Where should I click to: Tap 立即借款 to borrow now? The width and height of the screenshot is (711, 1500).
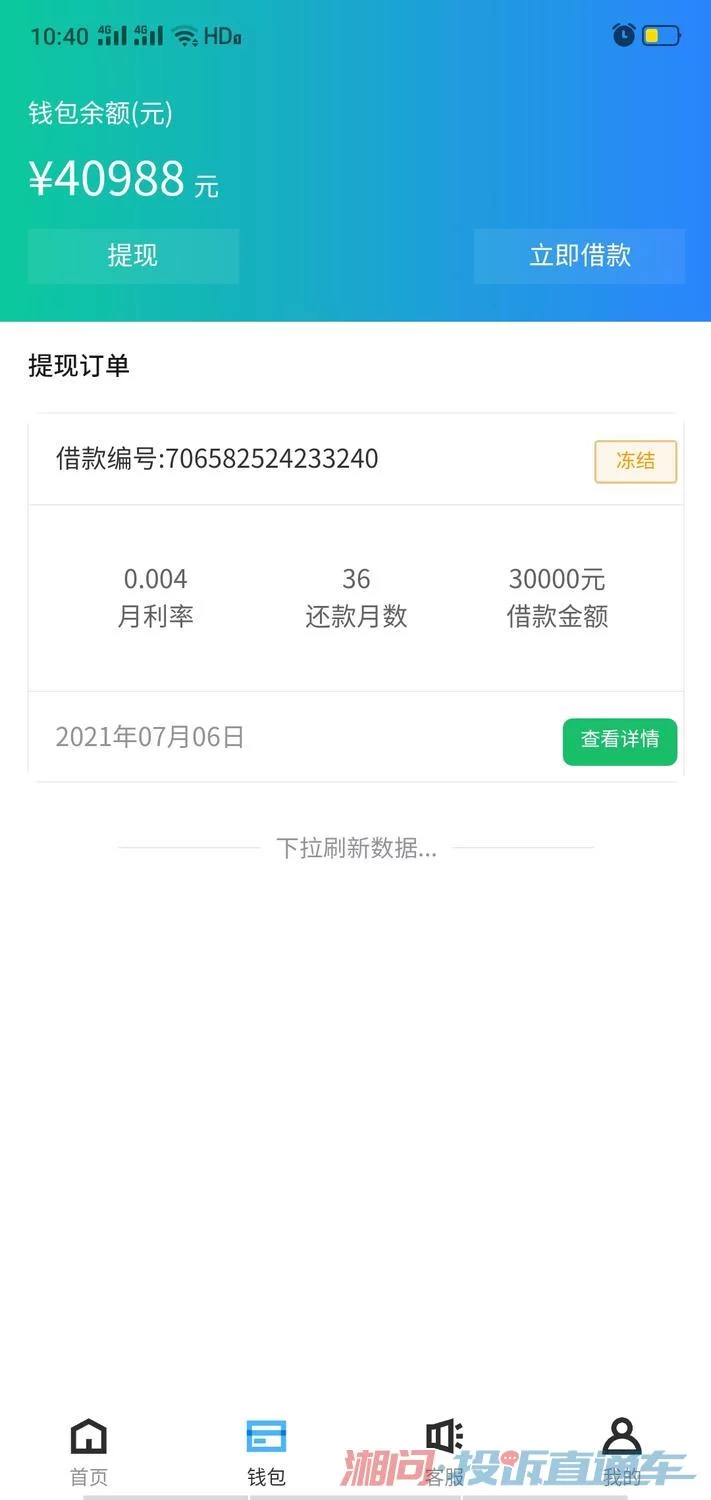pyautogui.click(x=579, y=256)
